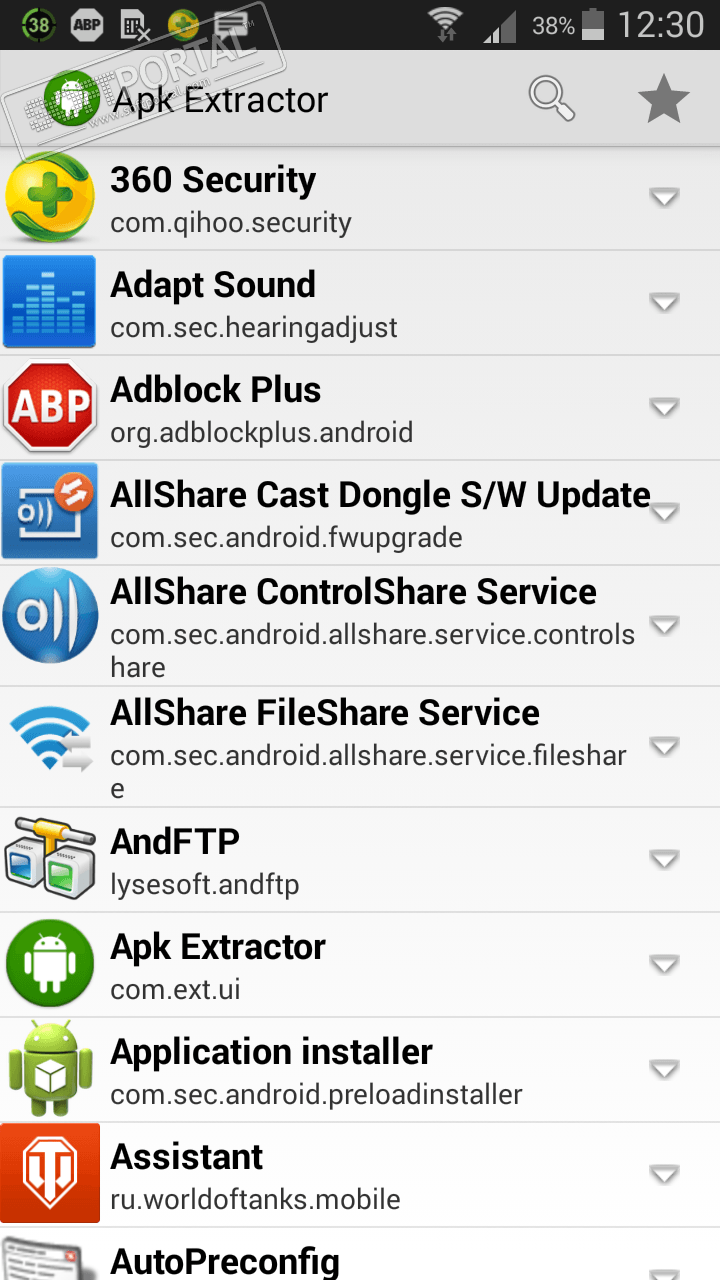The height and width of the screenshot is (1280, 720).
Task: Expand the dropdown arrow for 360 Security
Action: click(x=664, y=198)
